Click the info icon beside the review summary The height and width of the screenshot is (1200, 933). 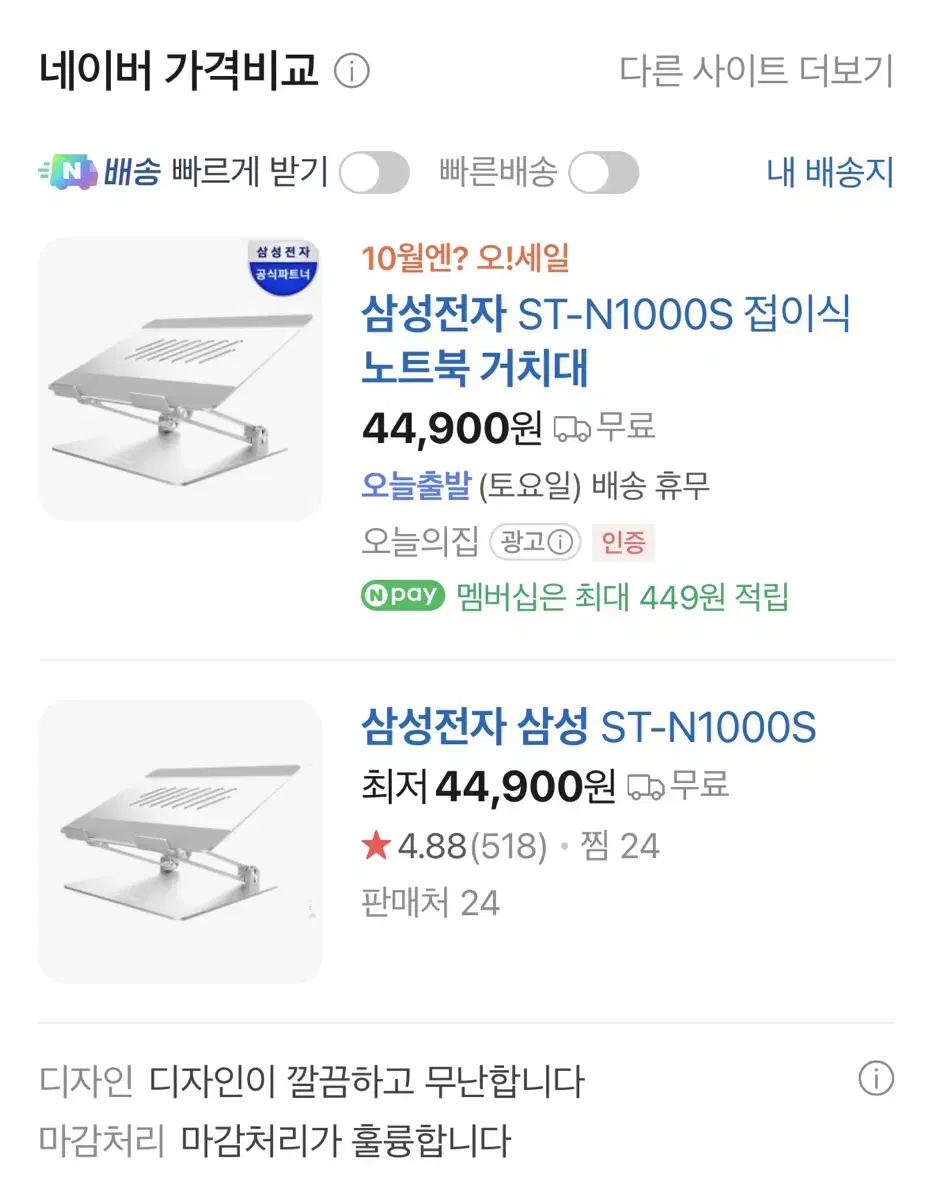(877, 1079)
